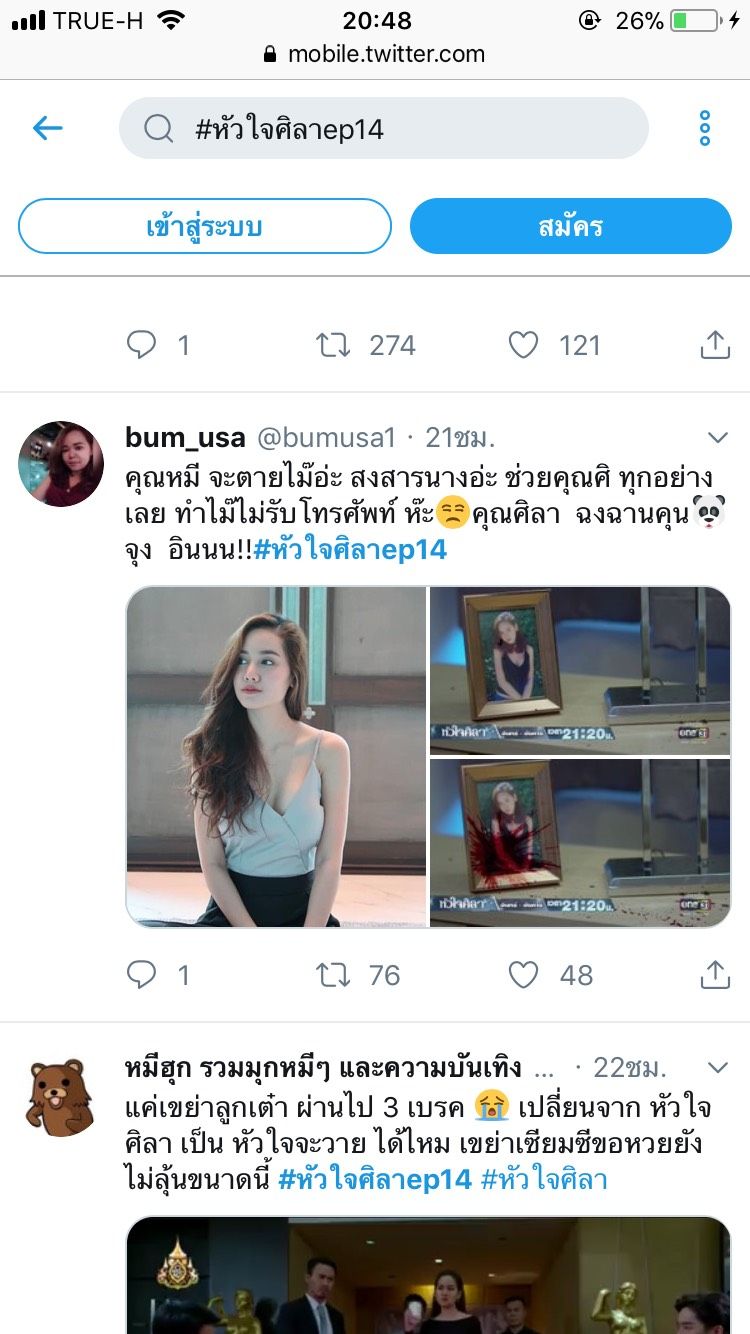Screen dimensions: 750x1334
Task: Reply to the tweet with 274 retweets
Action: 142,345
